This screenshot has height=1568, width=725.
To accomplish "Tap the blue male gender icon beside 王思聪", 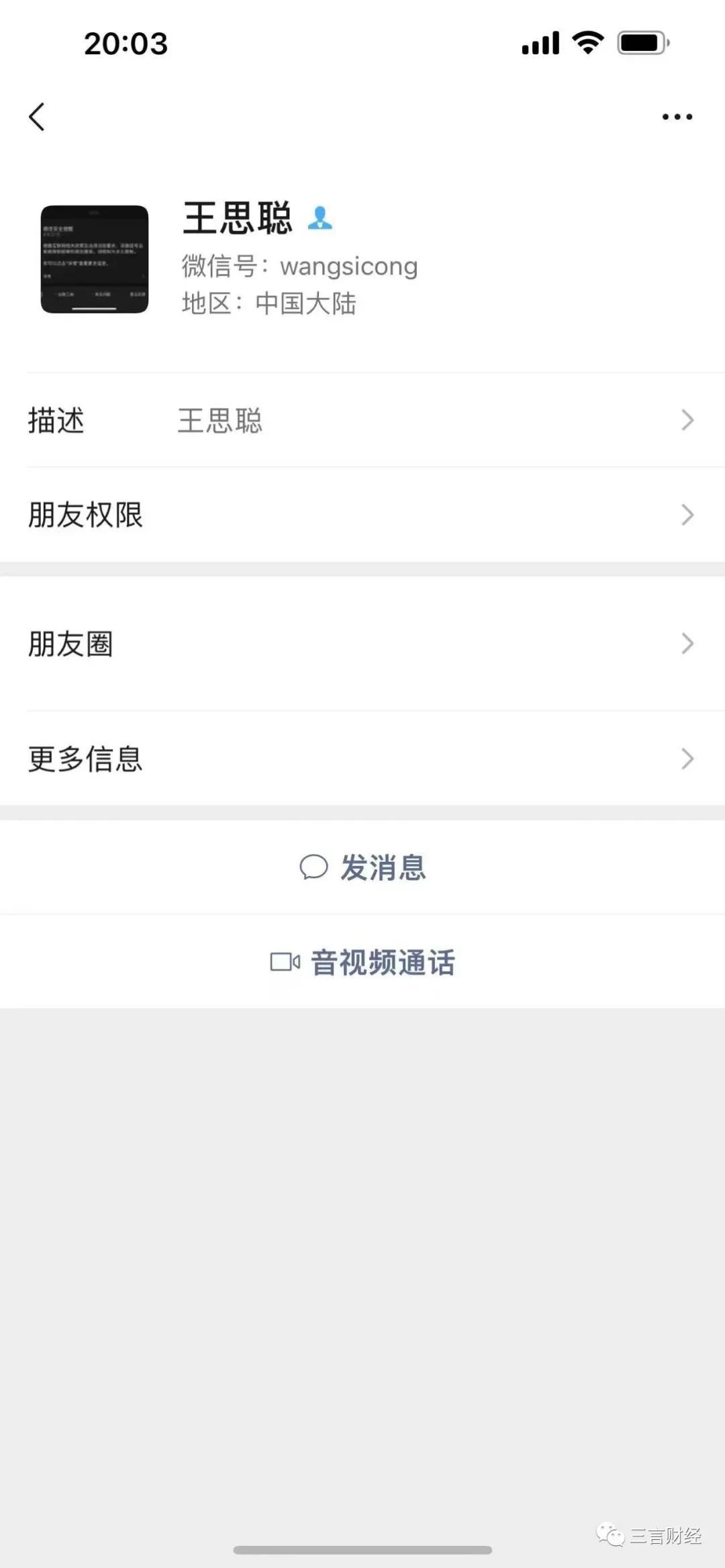I will pyautogui.click(x=321, y=216).
